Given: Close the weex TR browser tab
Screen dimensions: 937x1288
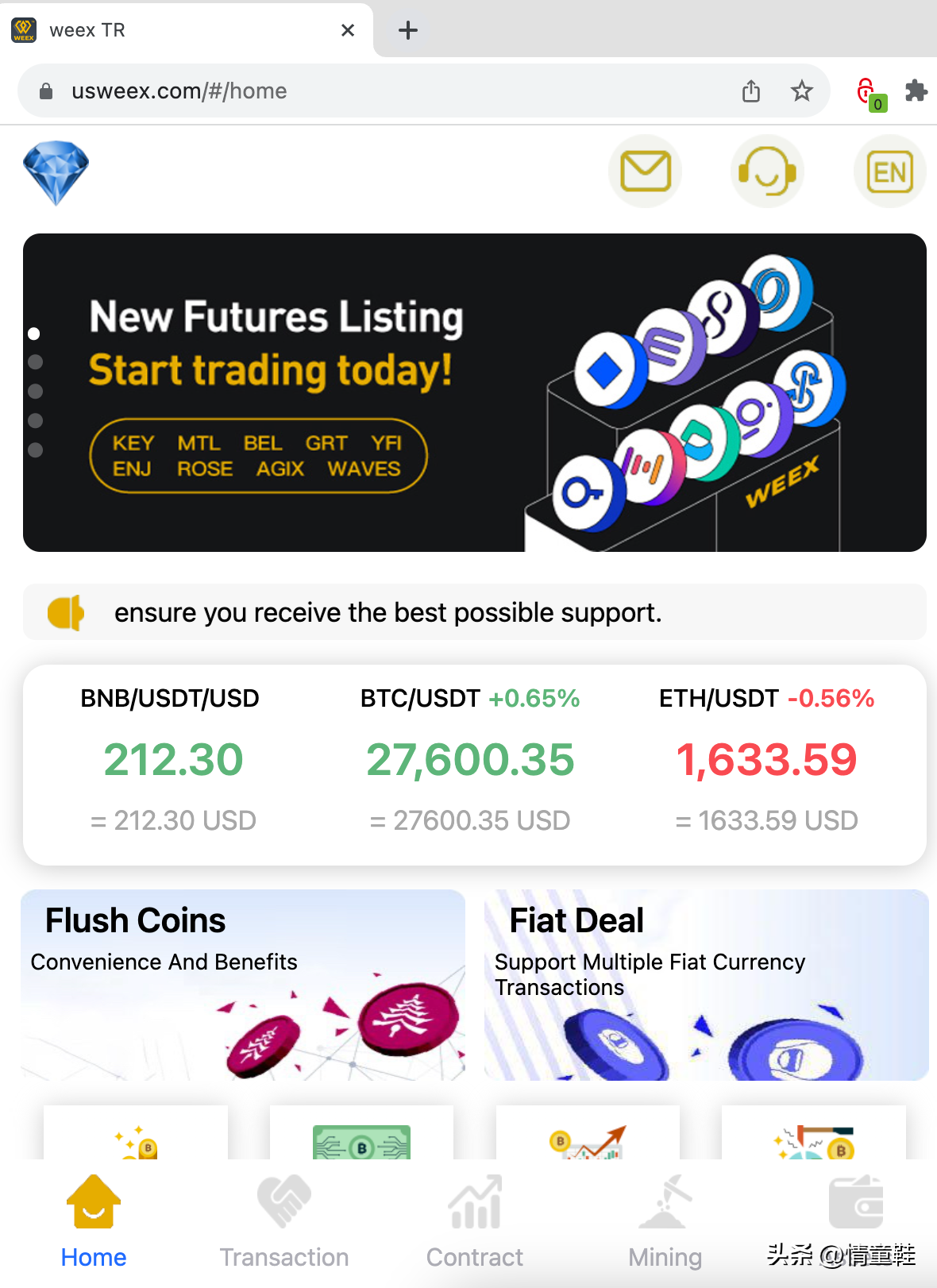Looking at the screenshot, I should tap(348, 30).
